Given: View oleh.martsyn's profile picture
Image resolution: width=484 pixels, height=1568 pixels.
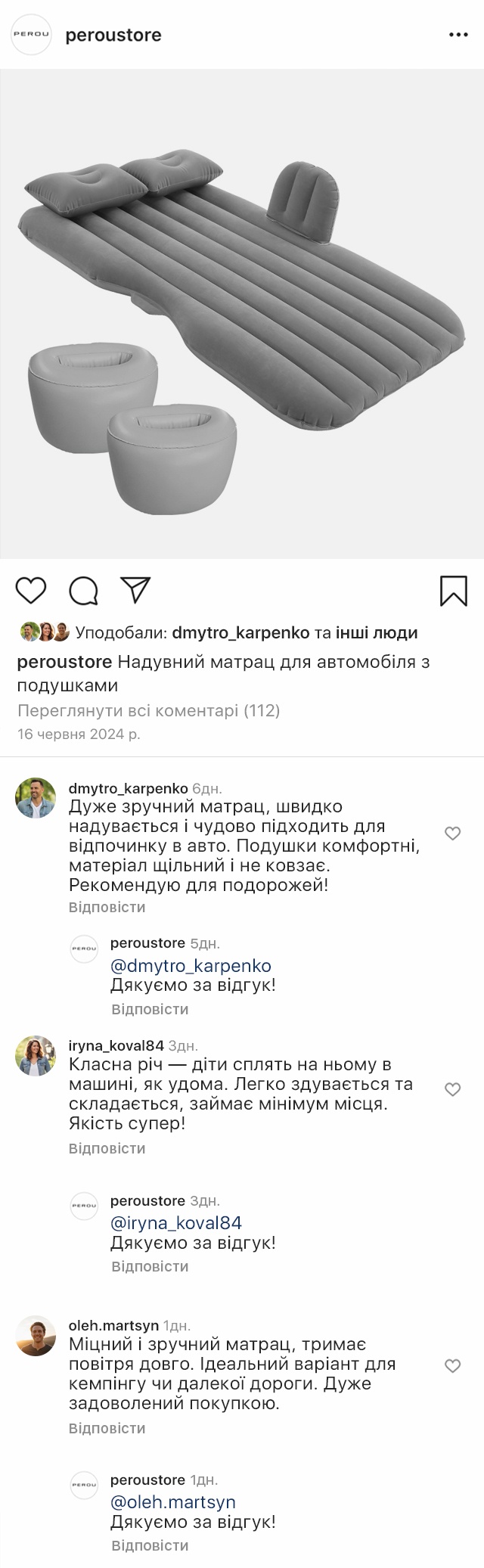Looking at the screenshot, I should tap(36, 1337).
